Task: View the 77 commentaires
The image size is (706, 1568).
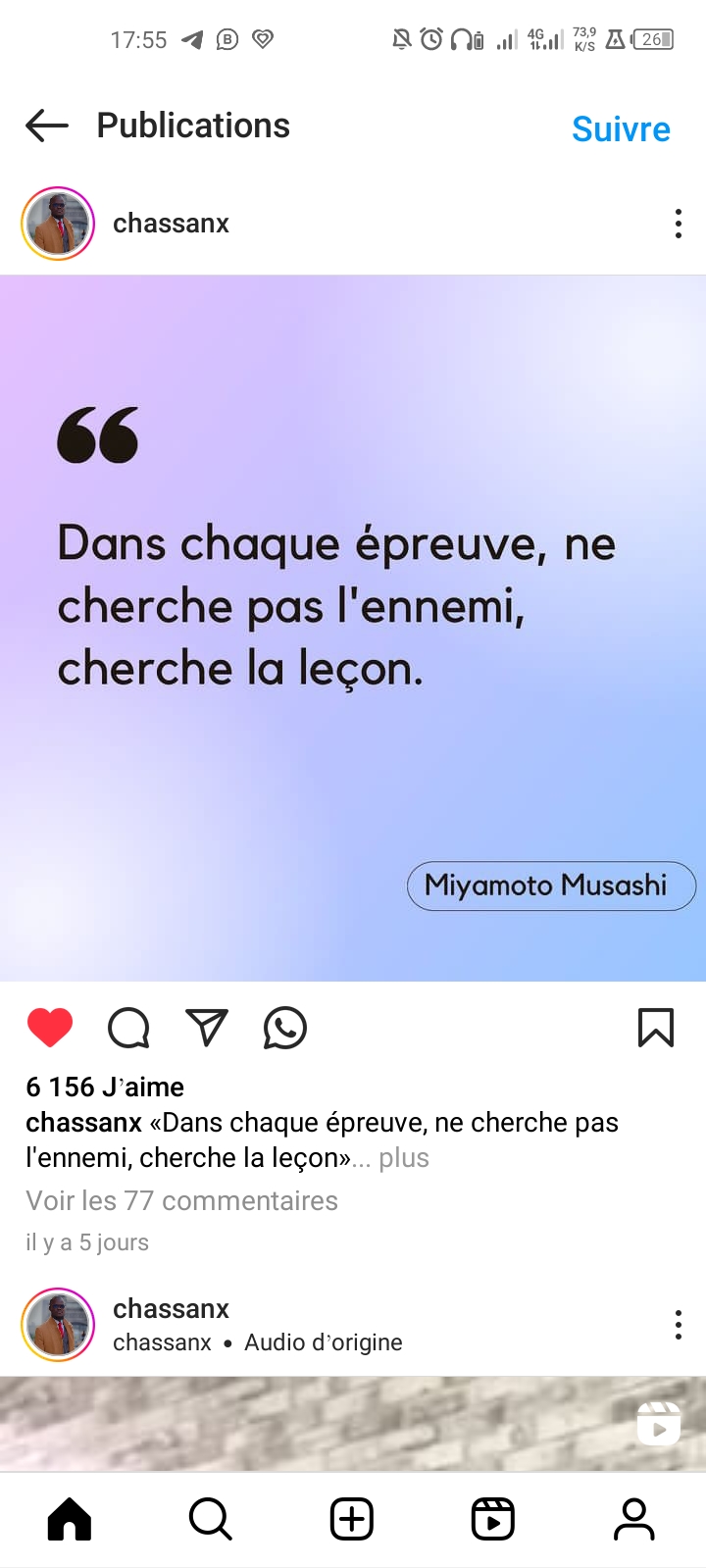Action: (181, 1200)
